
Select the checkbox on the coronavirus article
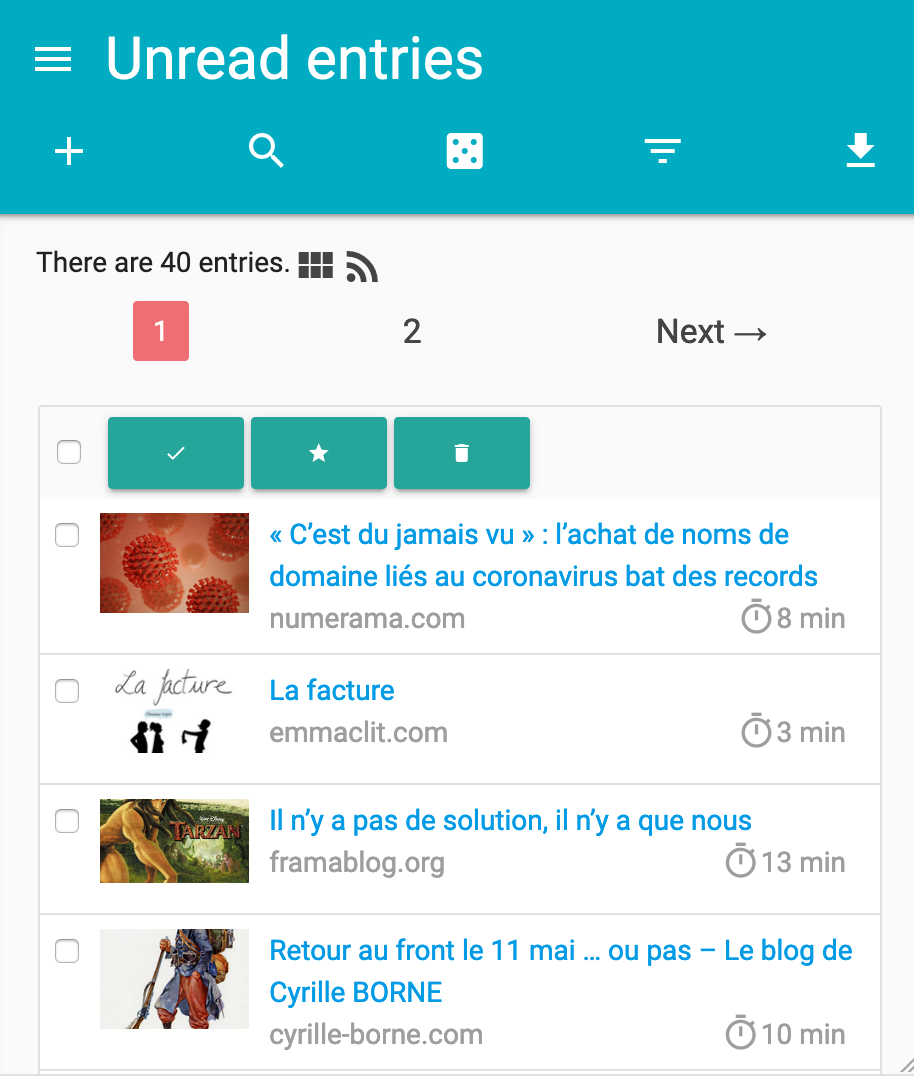[x=67, y=535]
